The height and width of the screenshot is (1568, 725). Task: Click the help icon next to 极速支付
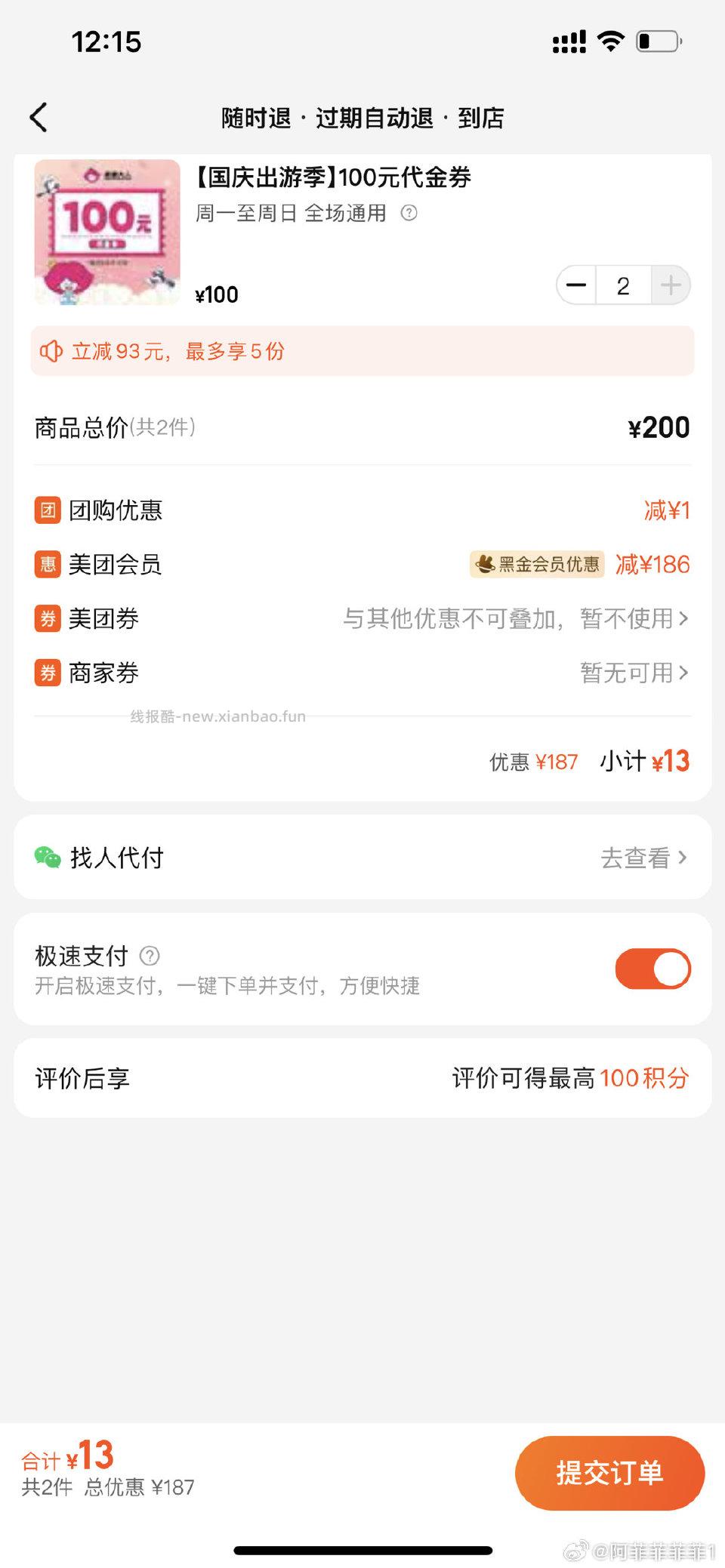pos(150,956)
